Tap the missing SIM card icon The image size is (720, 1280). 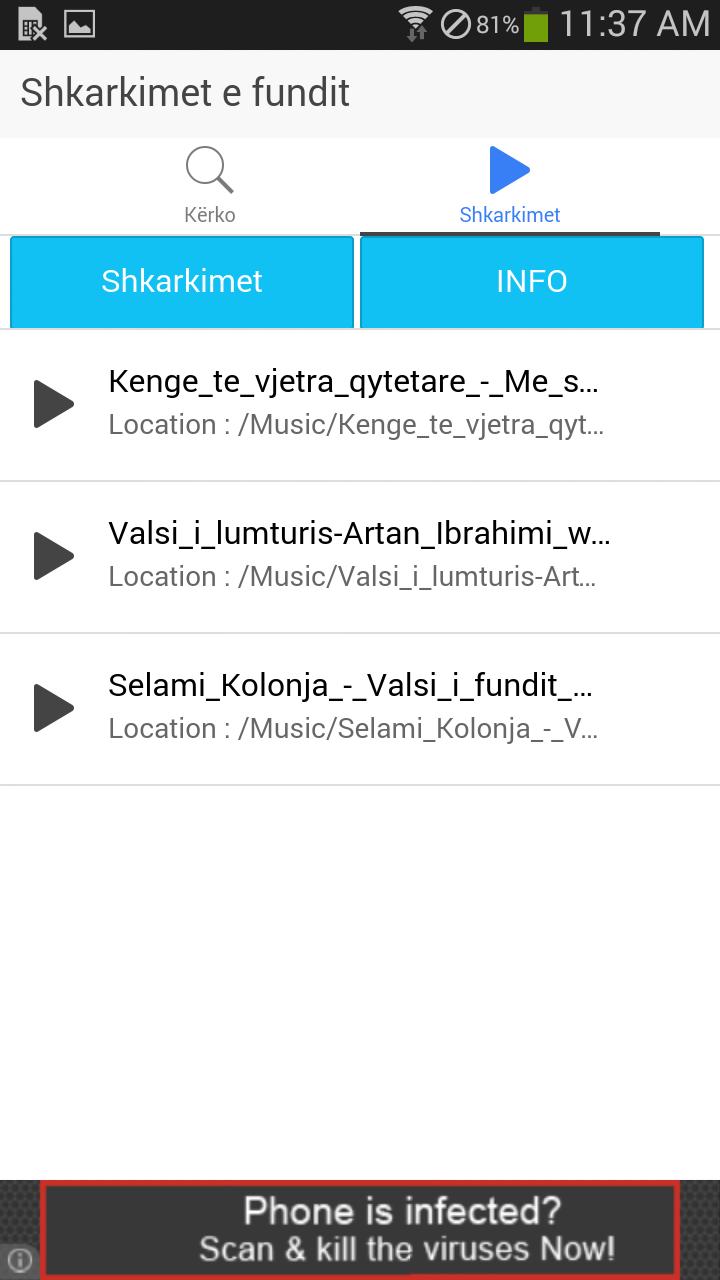(32, 22)
